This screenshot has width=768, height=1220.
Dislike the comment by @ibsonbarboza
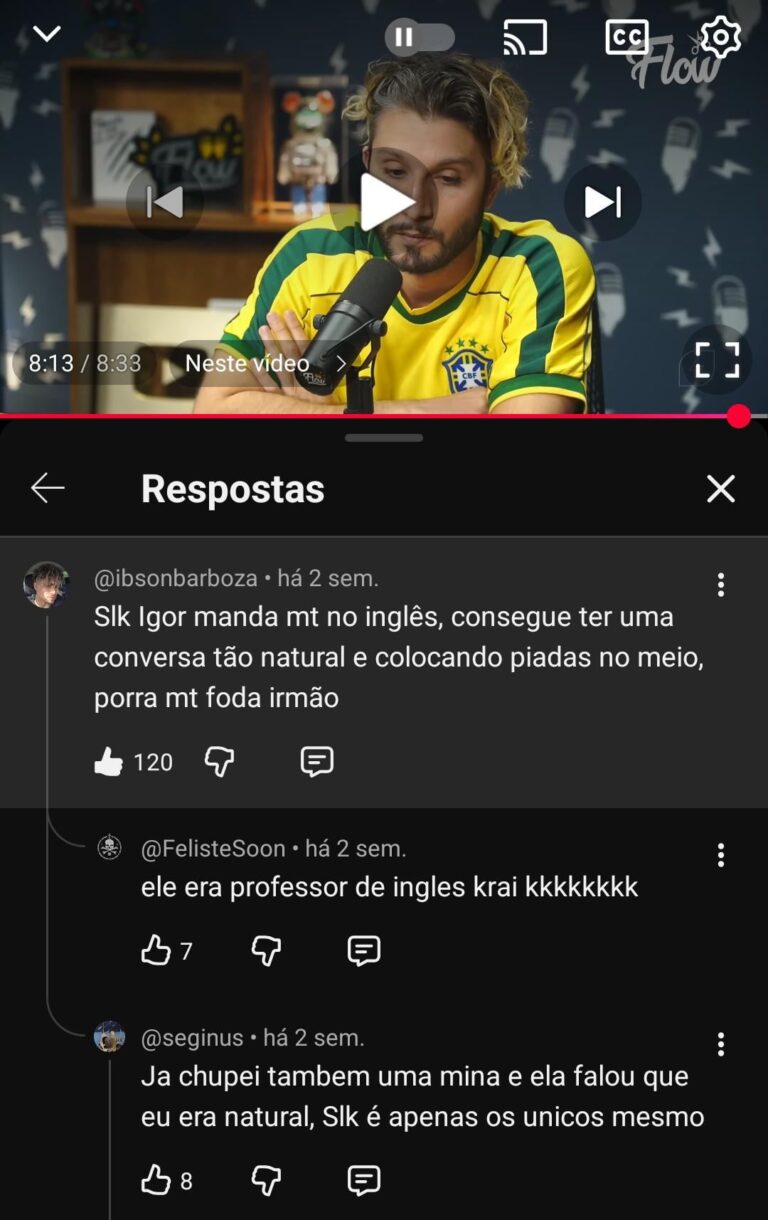pyautogui.click(x=219, y=762)
